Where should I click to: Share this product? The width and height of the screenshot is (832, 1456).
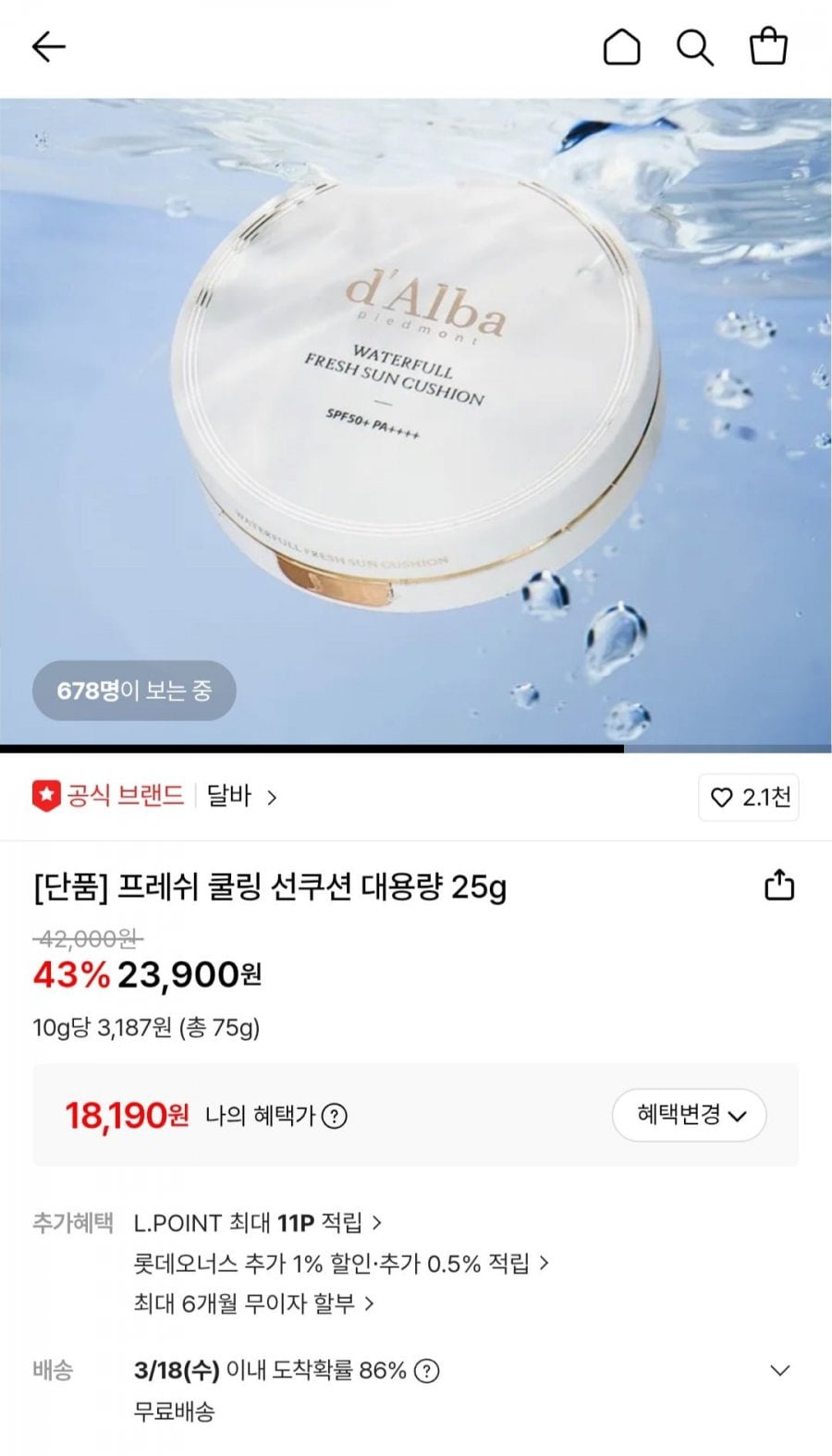coord(778,885)
